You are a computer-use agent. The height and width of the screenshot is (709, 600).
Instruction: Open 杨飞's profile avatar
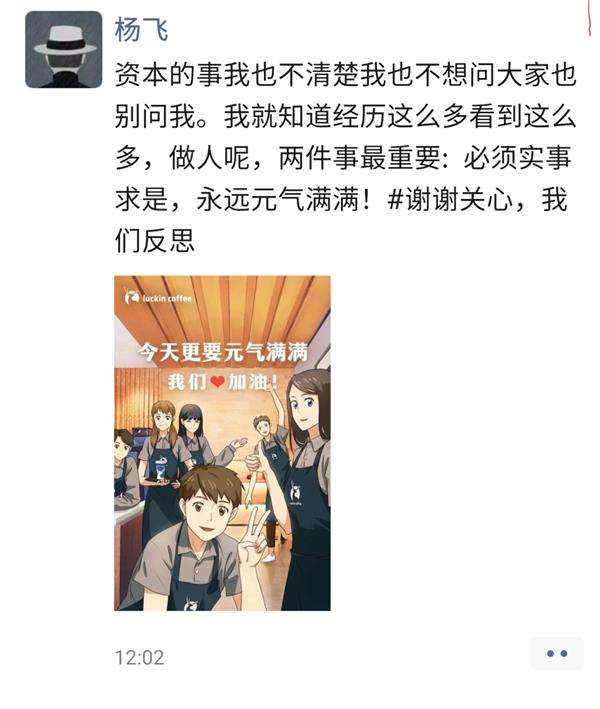tap(63, 50)
